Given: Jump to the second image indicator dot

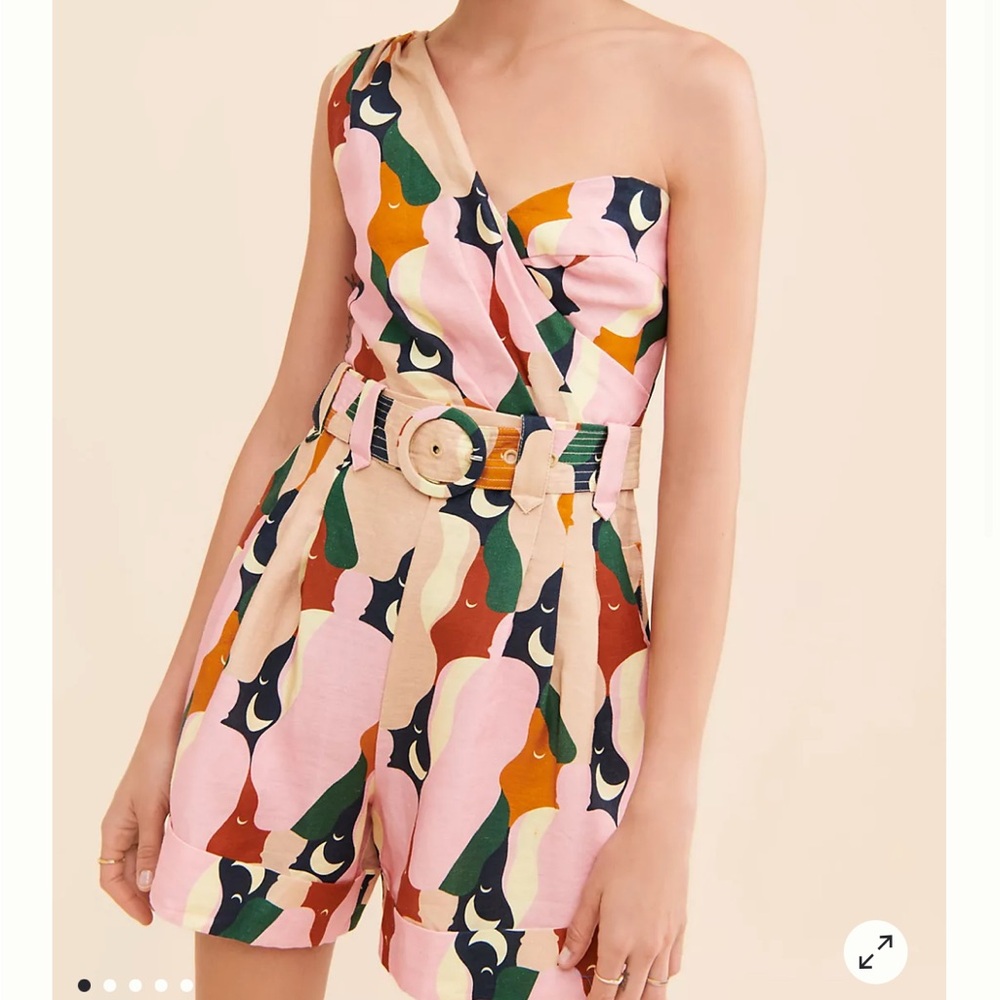Looking at the screenshot, I should point(110,985).
